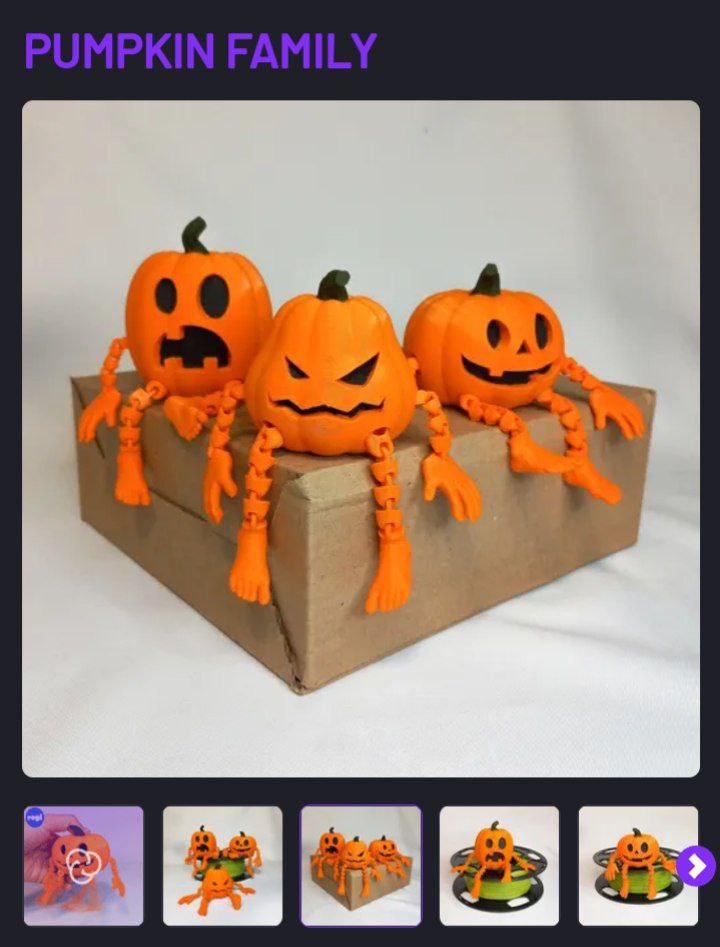The width and height of the screenshot is (720, 947).
Task: Select the thumbnail of three pumpkins on green spool
Action: click(222, 865)
